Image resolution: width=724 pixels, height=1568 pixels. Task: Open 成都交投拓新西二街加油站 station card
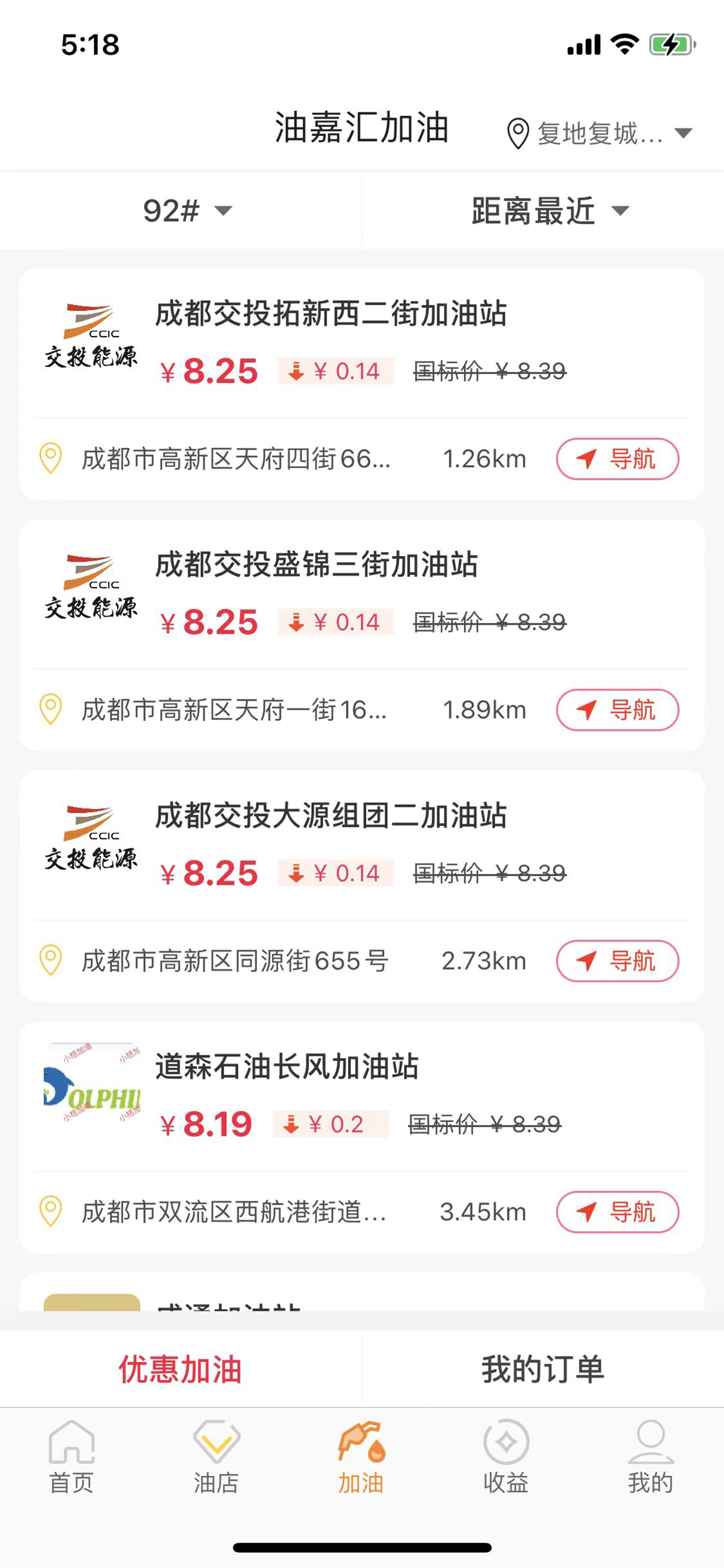pos(362,384)
